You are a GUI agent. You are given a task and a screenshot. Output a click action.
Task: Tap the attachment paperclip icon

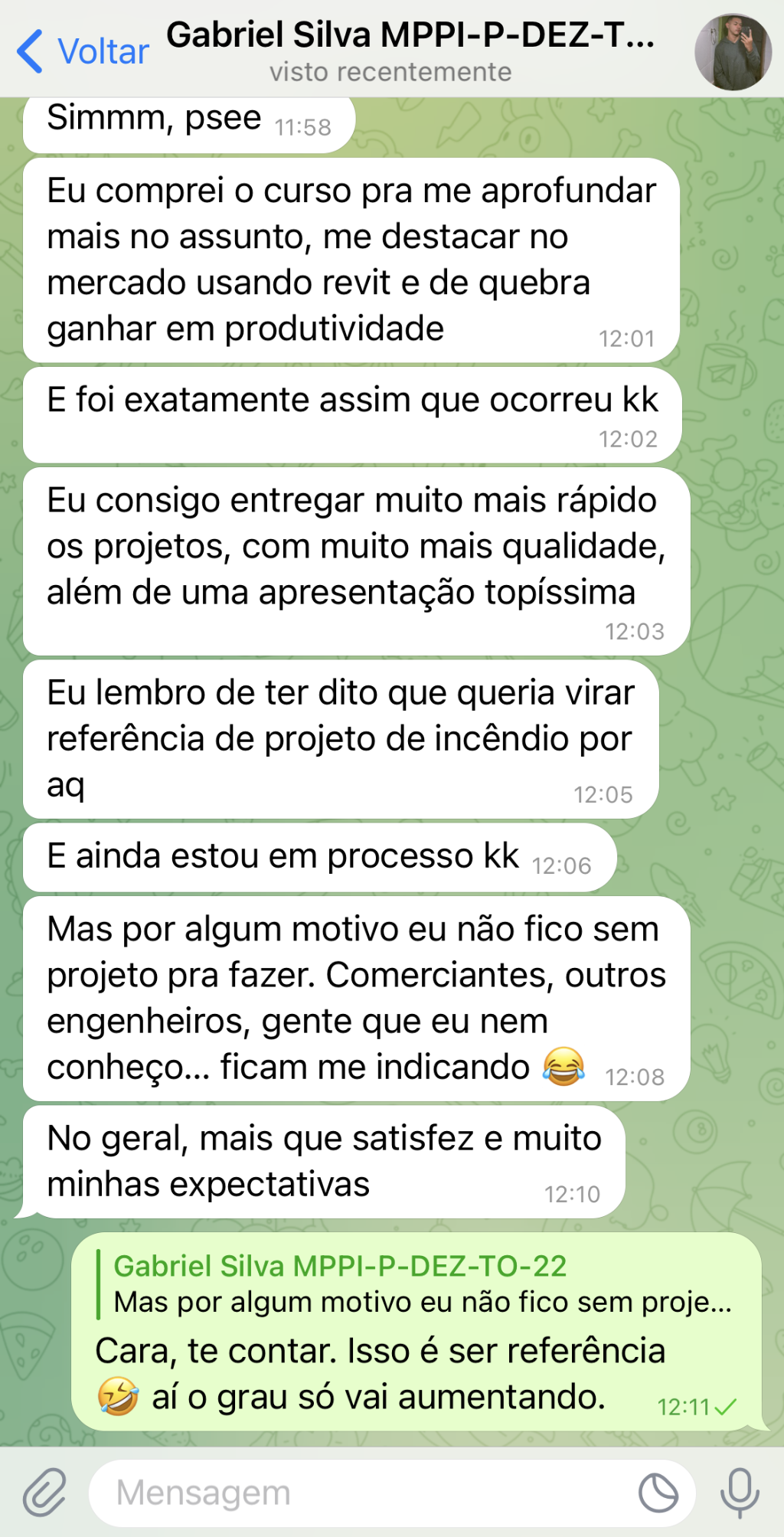[x=44, y=1493]
